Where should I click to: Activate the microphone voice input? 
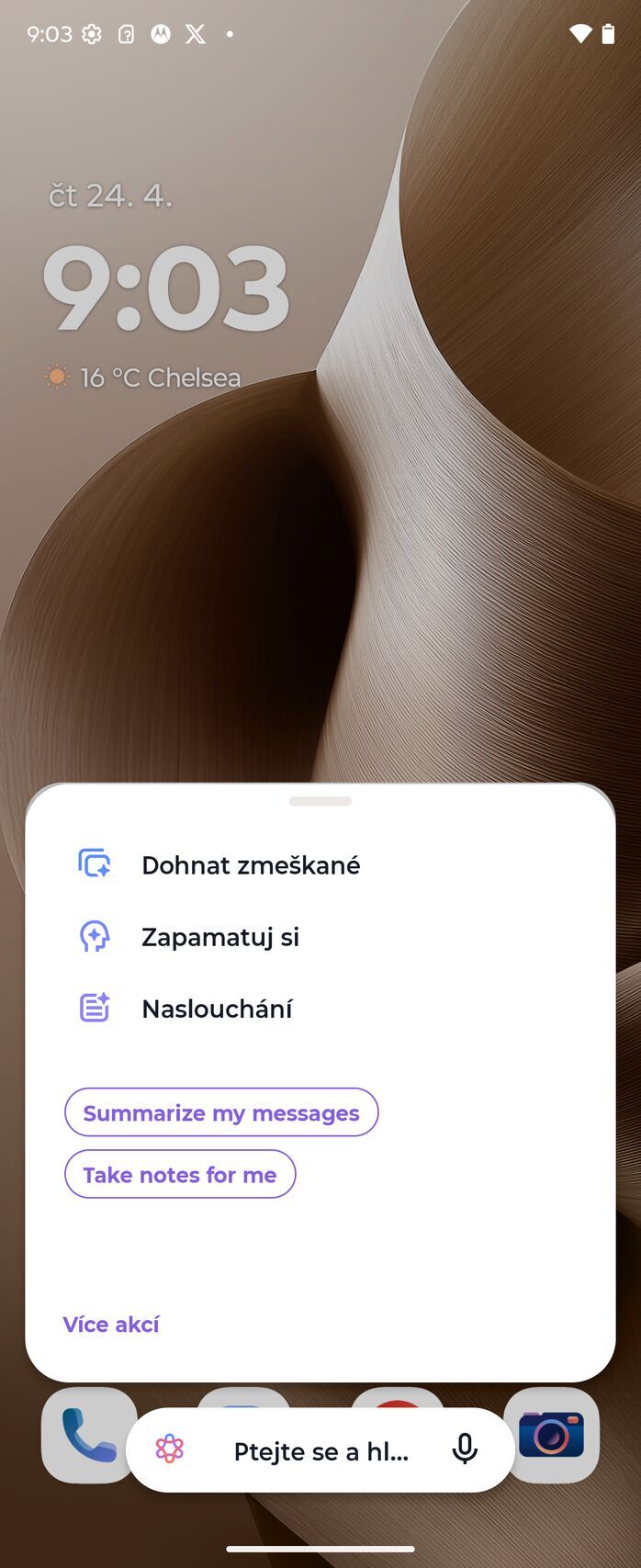coord(465,1450)
